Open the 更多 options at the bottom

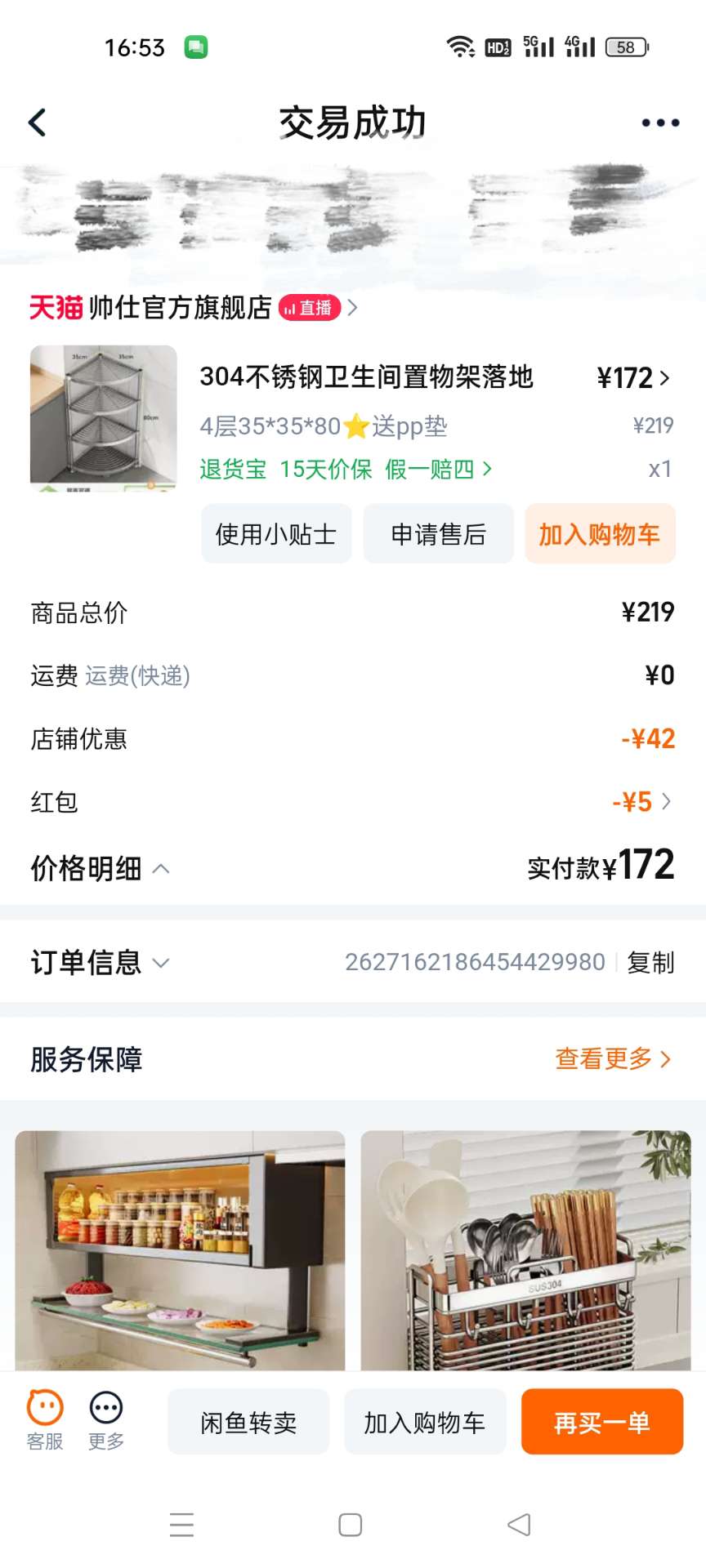tap(106, 1420)
